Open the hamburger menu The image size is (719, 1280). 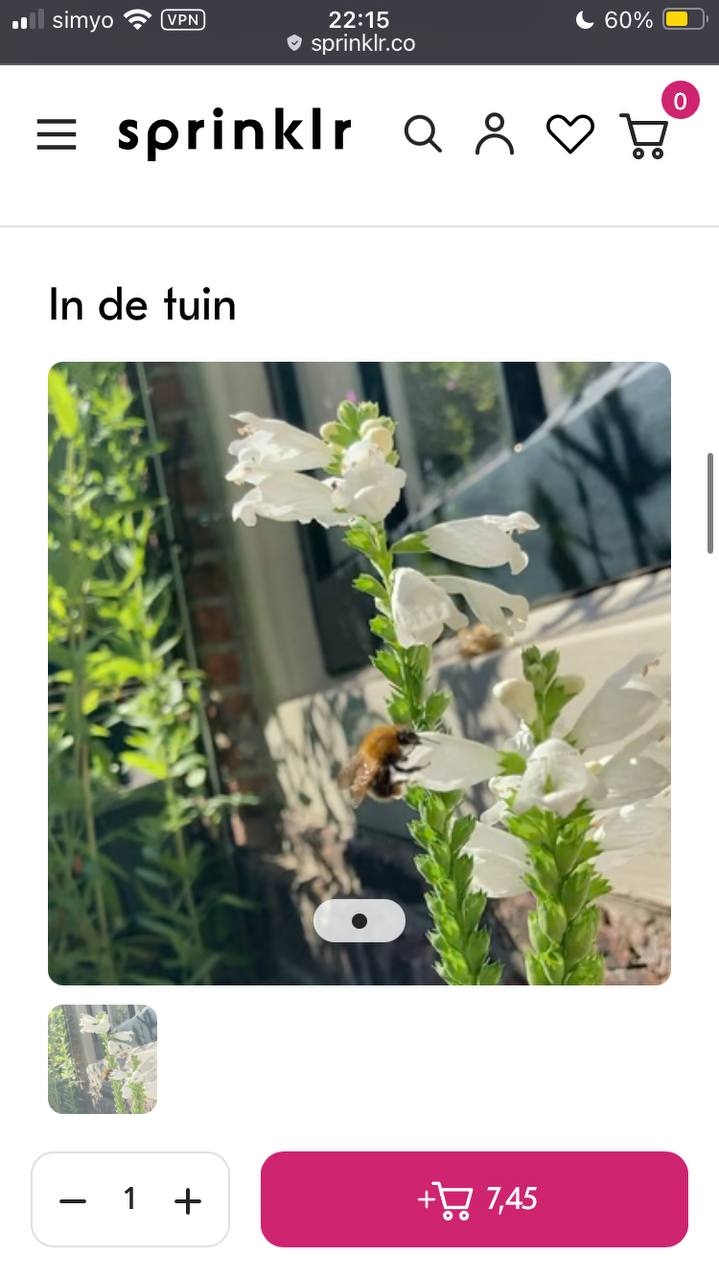point(57,134)
